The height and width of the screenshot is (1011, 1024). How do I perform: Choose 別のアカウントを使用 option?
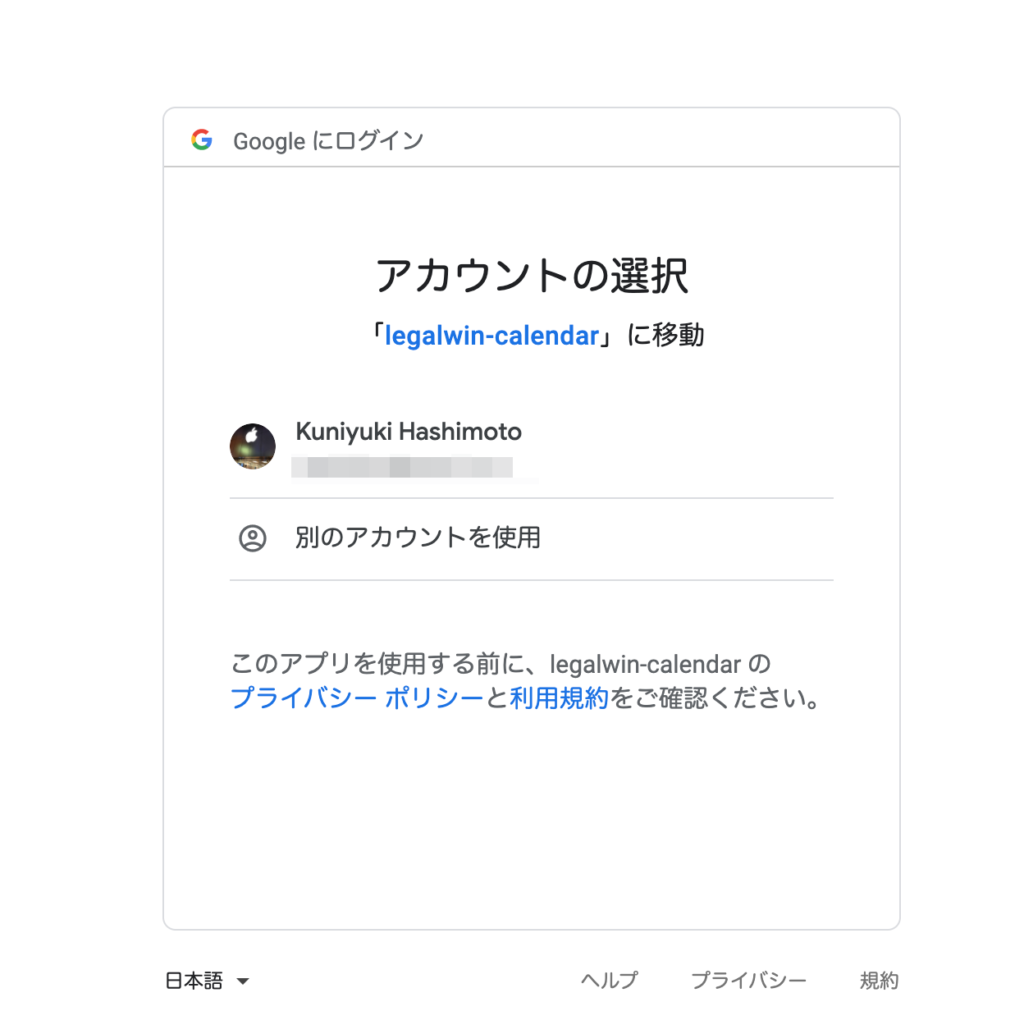tap(417, 538)
